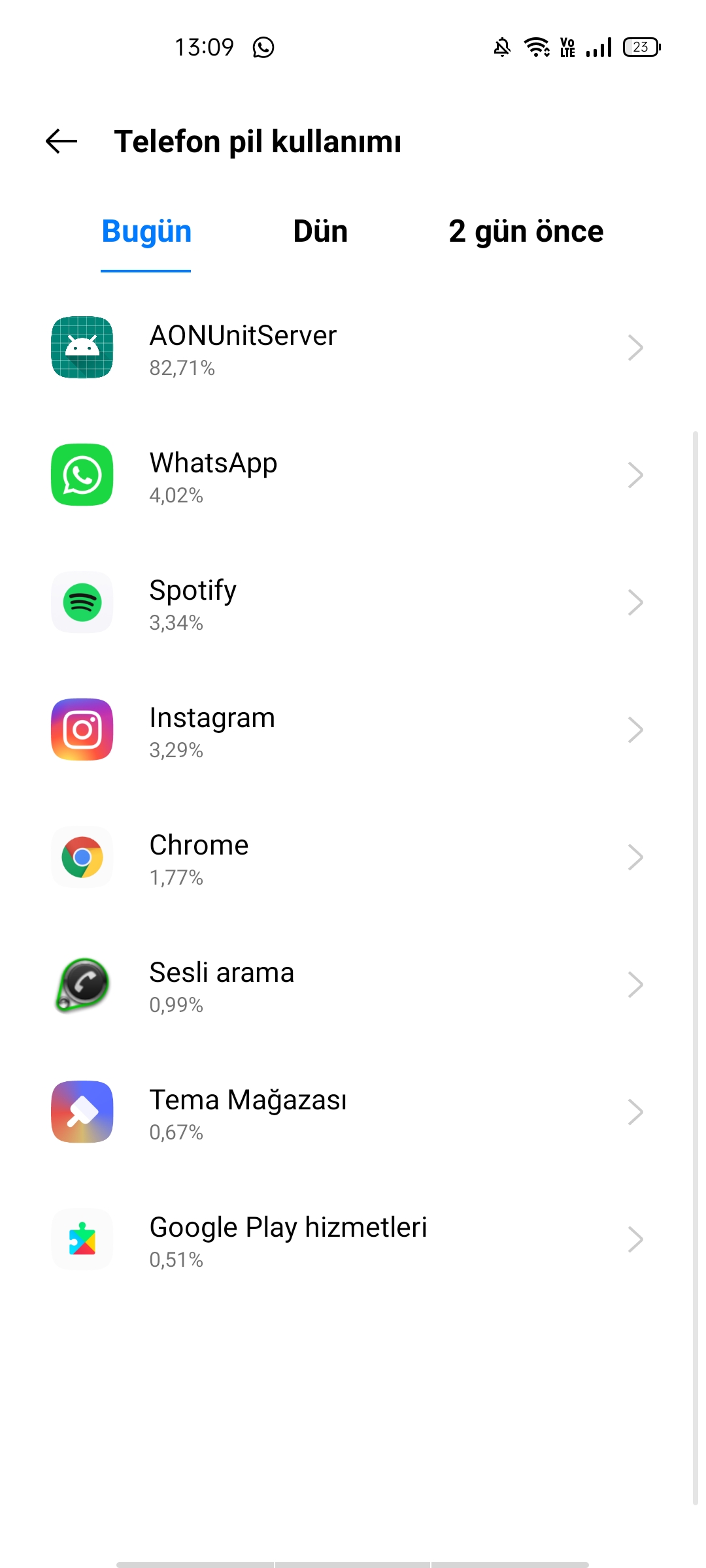Viewport: 706px width, 1568px height.
Task: Go back from Telefon pil kullanımı
Action: click(61, 141)
